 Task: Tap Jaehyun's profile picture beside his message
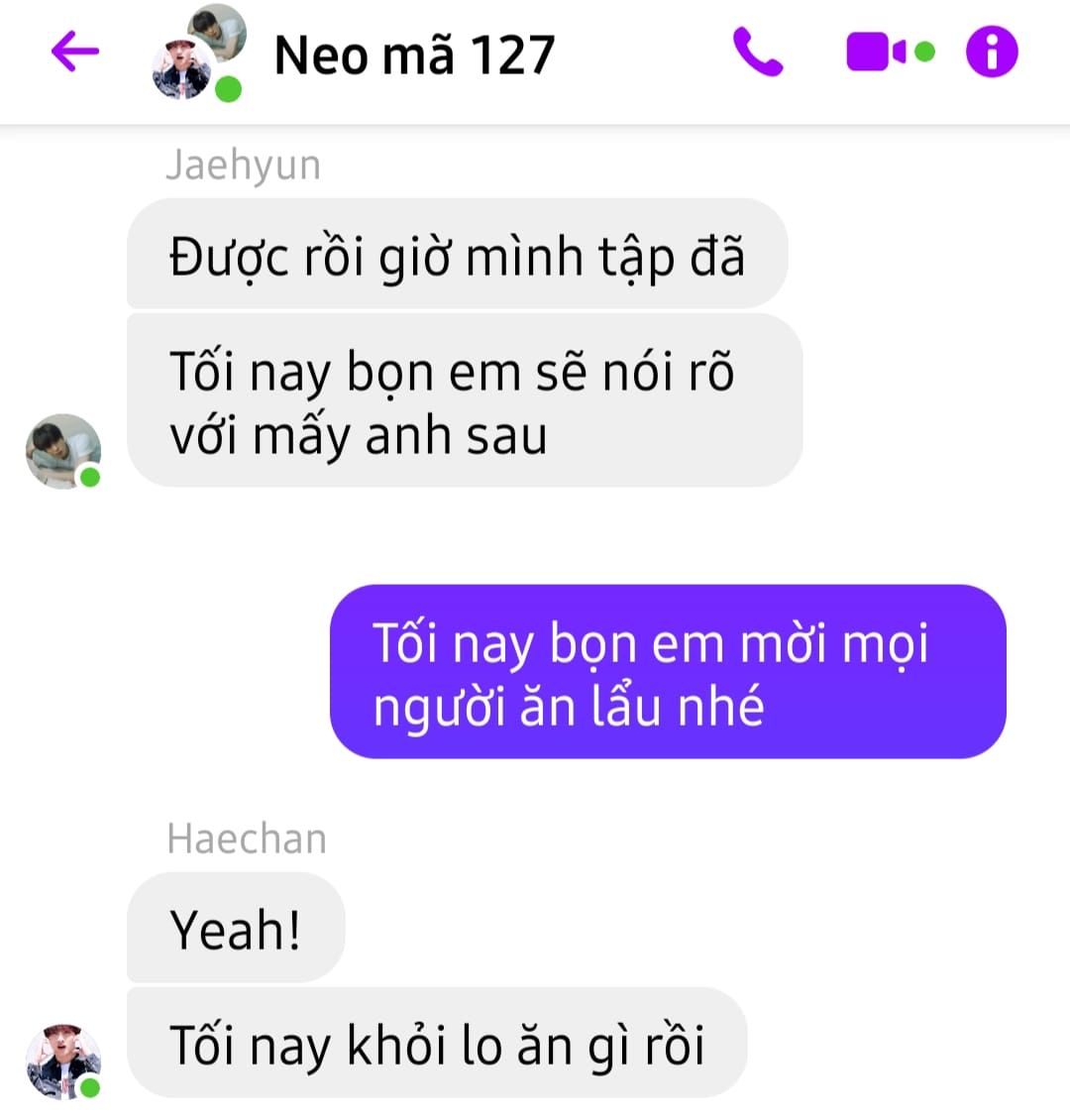click(x=63, y=451)
